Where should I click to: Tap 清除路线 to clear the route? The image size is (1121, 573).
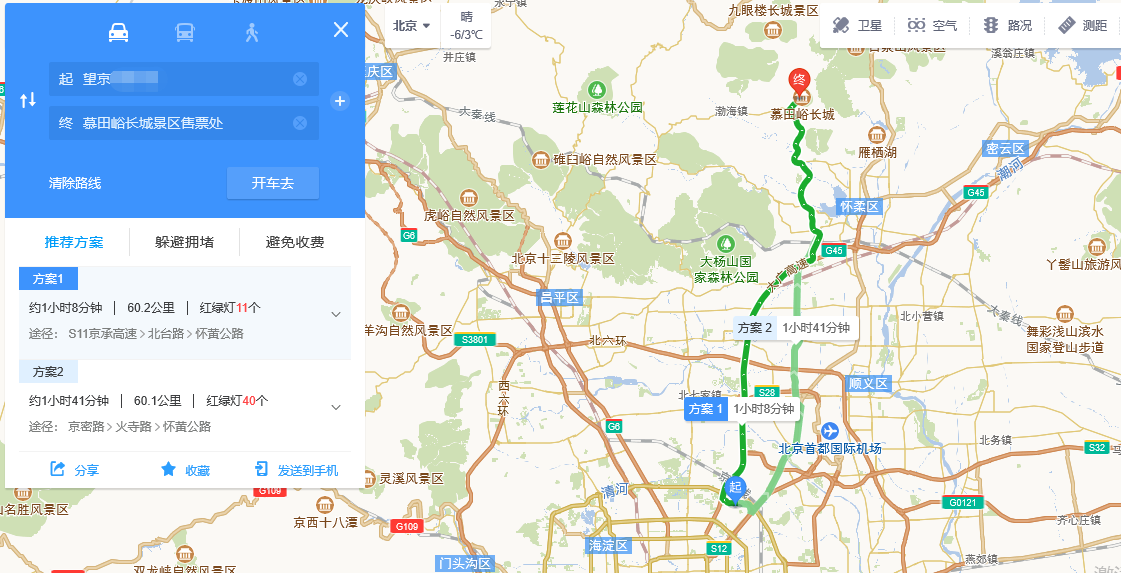coord(75,183)
